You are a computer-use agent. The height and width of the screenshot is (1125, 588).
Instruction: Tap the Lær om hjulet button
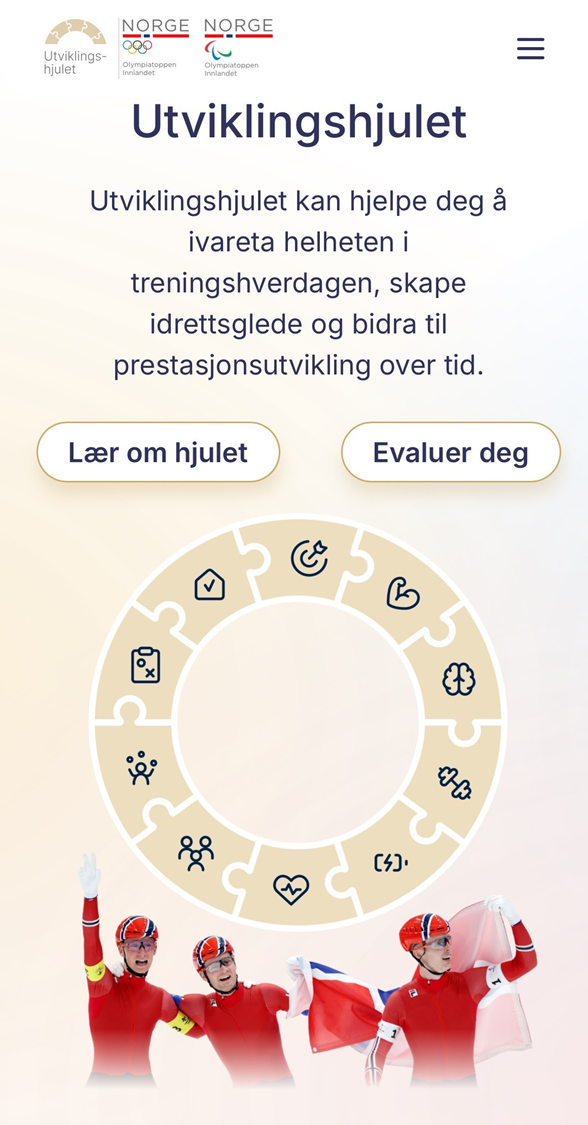[158, 452]
